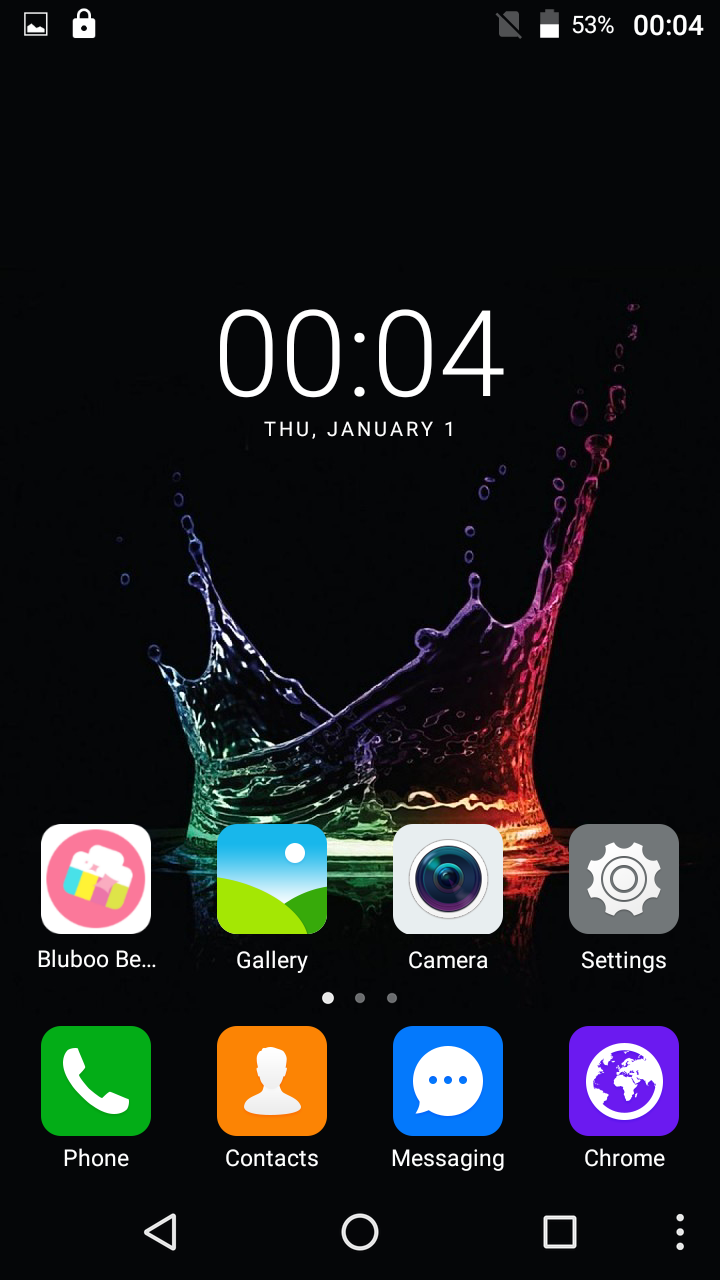Open the navigation bar overflow menu
The image size is (720, 1280).
[x=680, y=1232]
